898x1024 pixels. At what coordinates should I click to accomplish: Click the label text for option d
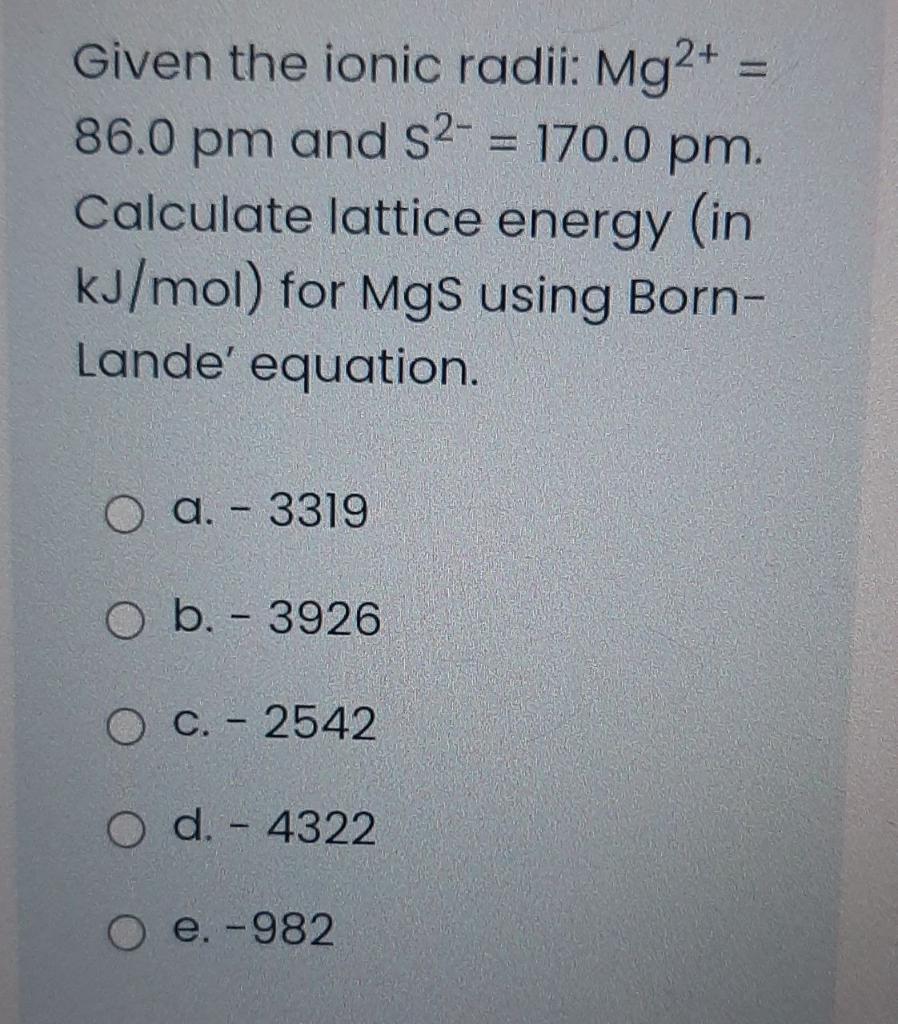point(272,827)
